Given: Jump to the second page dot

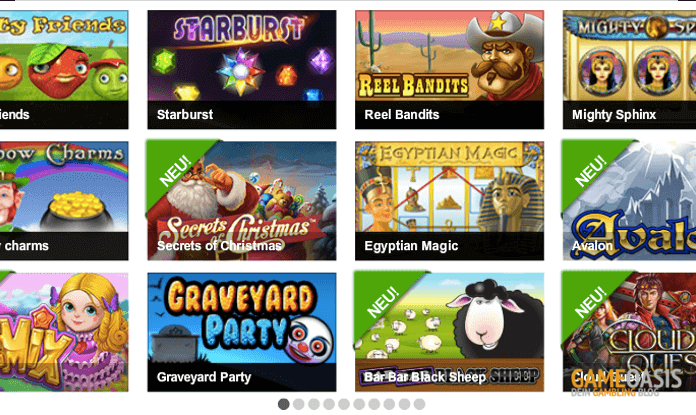Looking at the screenshot, I should 299,404.
